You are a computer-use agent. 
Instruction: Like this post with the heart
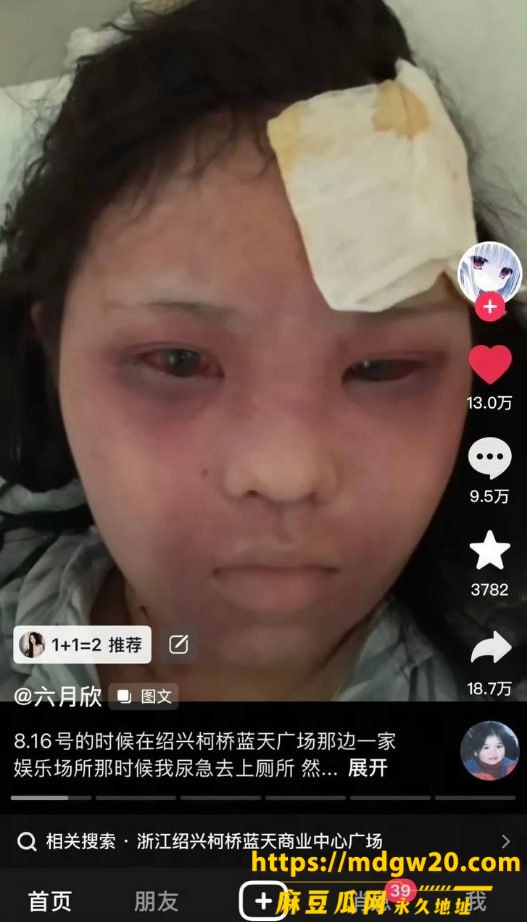[490, 365]
